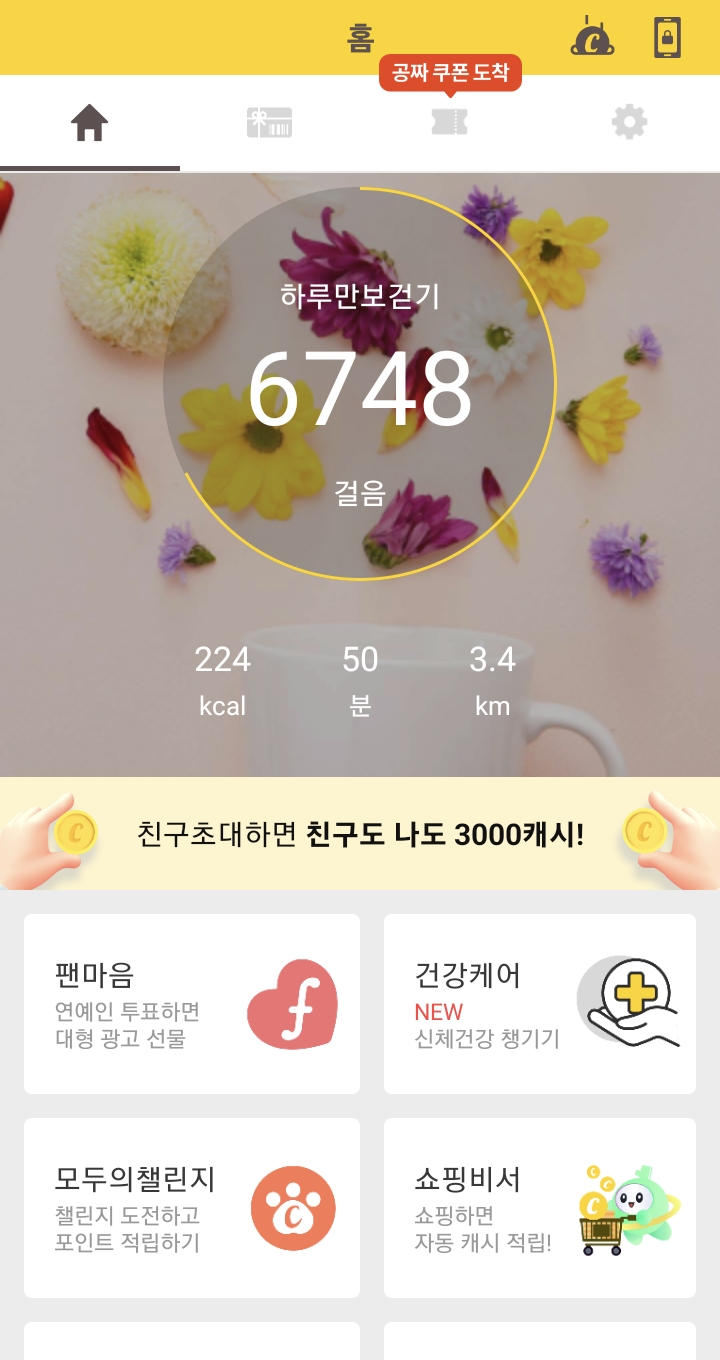720x1360 pixels.
Task: Switch to the settings gear tab
Action: 629,123
